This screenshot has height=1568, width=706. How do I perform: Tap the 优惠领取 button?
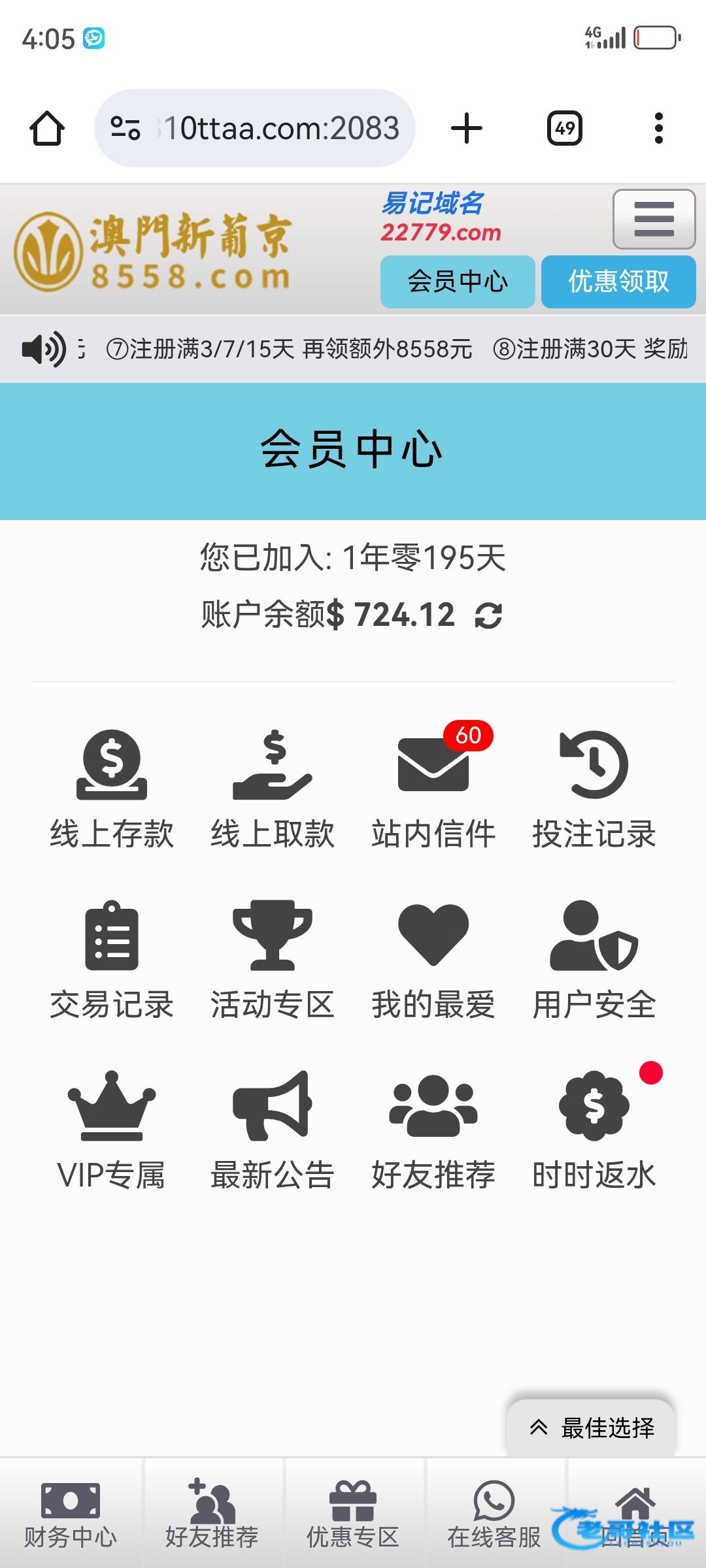618,282
